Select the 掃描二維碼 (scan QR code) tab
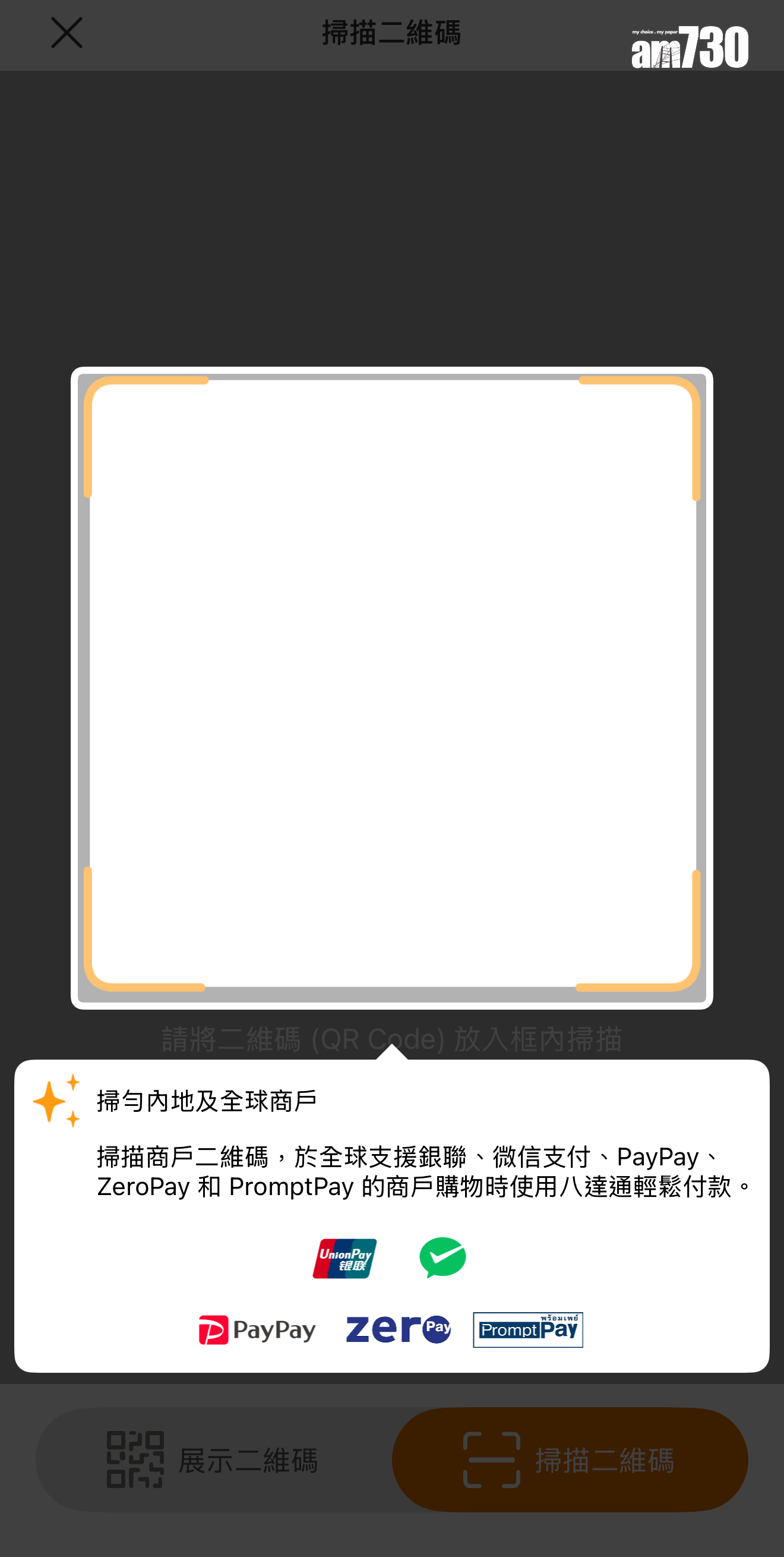 pyautogui.click(x=570, y=1460)
